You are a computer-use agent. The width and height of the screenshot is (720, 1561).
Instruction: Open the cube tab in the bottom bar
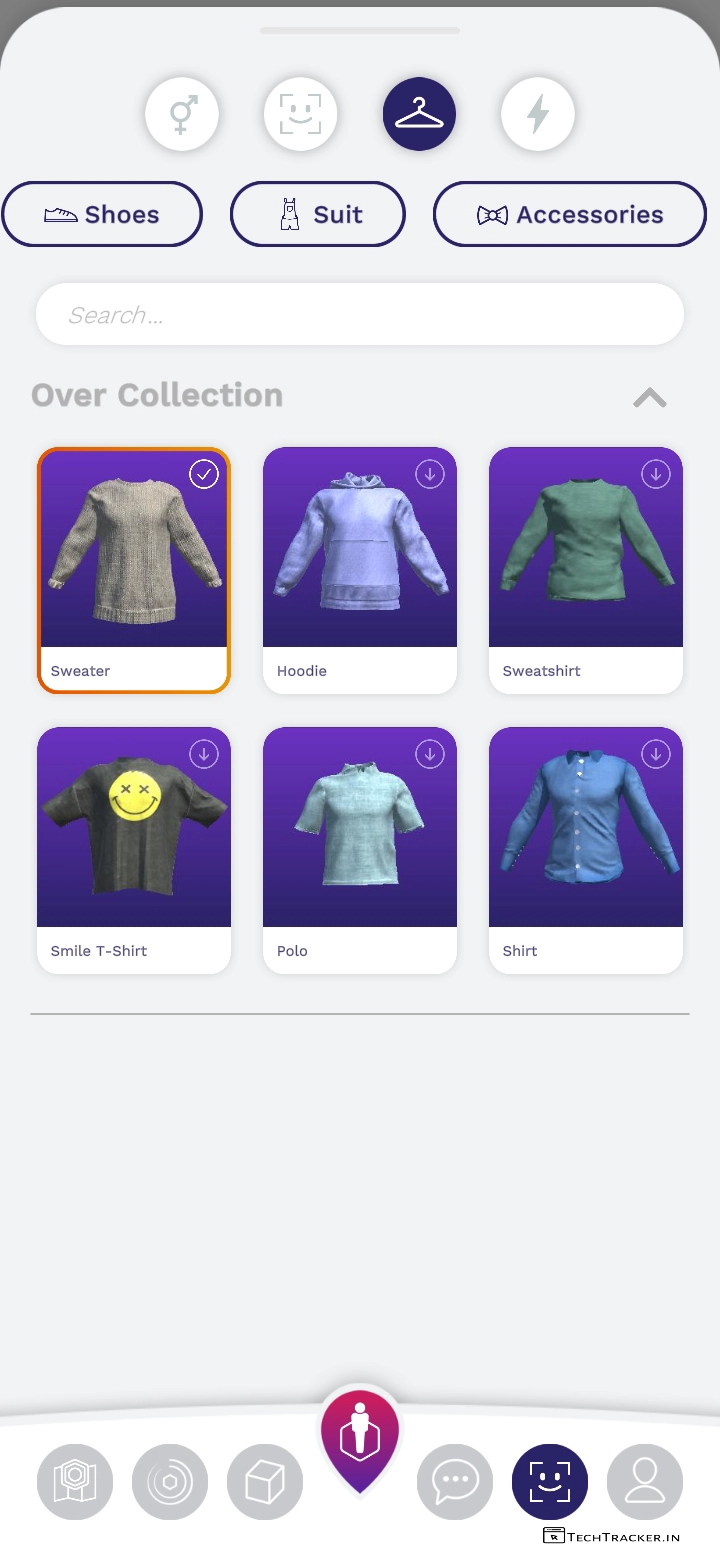[265, 1482]
